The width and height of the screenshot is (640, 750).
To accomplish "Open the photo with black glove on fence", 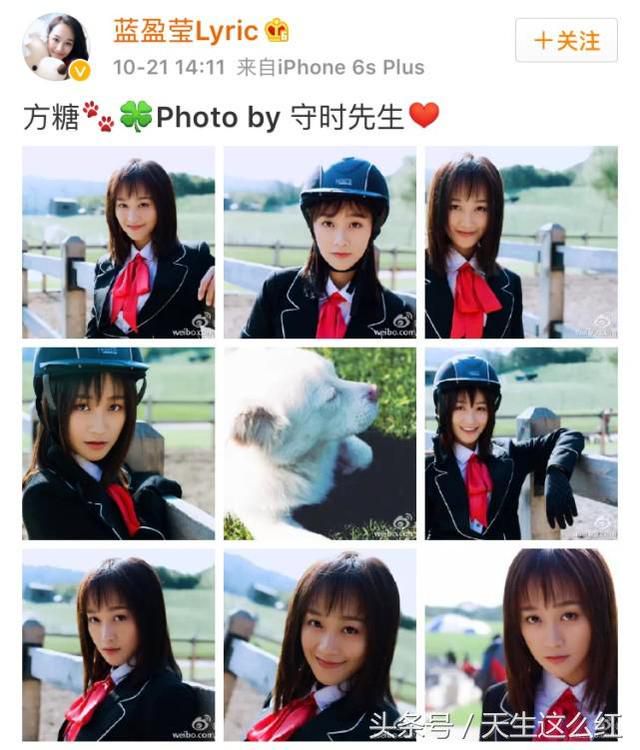I will pyautogui.click(x=521, y=443).
